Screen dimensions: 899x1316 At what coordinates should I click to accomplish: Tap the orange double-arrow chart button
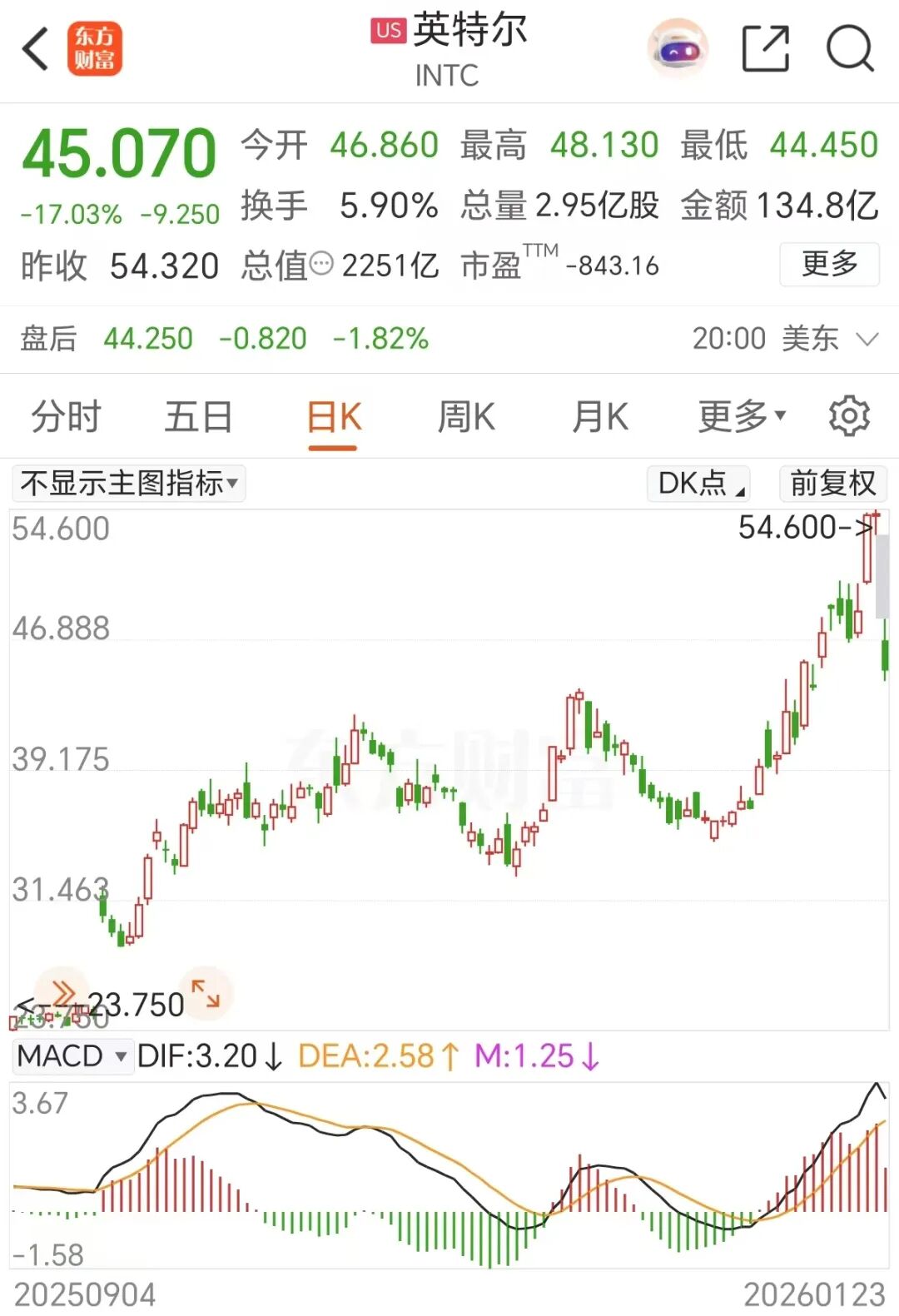(x=62, y=992)
